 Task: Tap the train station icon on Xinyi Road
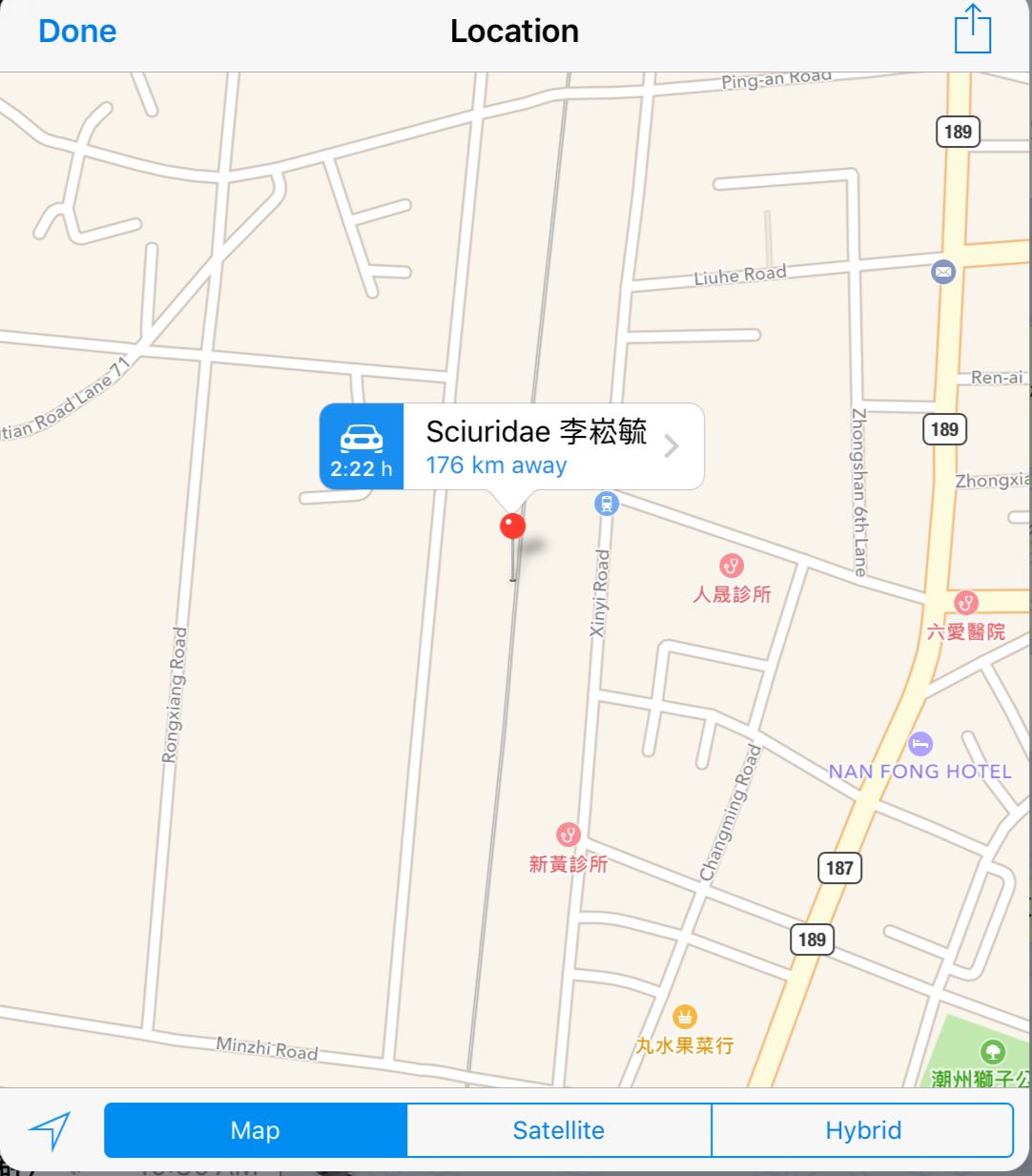pos(607,504)
